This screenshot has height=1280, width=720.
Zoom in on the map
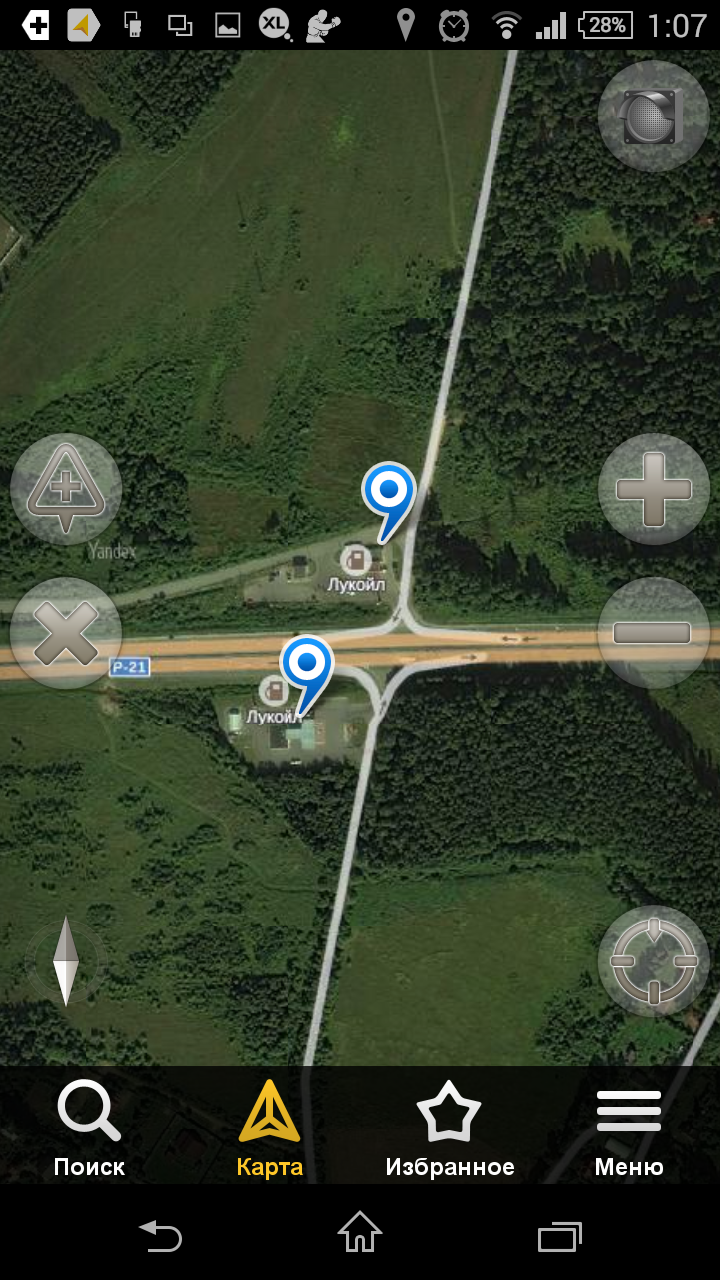click(x=654, y=489)
